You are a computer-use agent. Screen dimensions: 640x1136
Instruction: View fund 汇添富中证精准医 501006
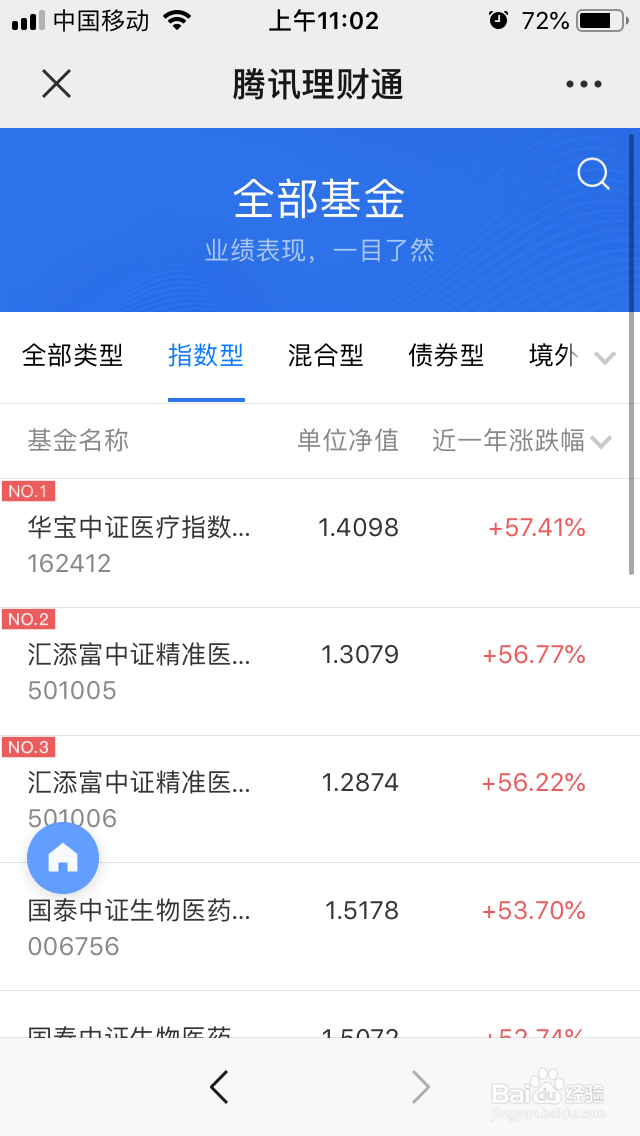click(x=320, y=799)
